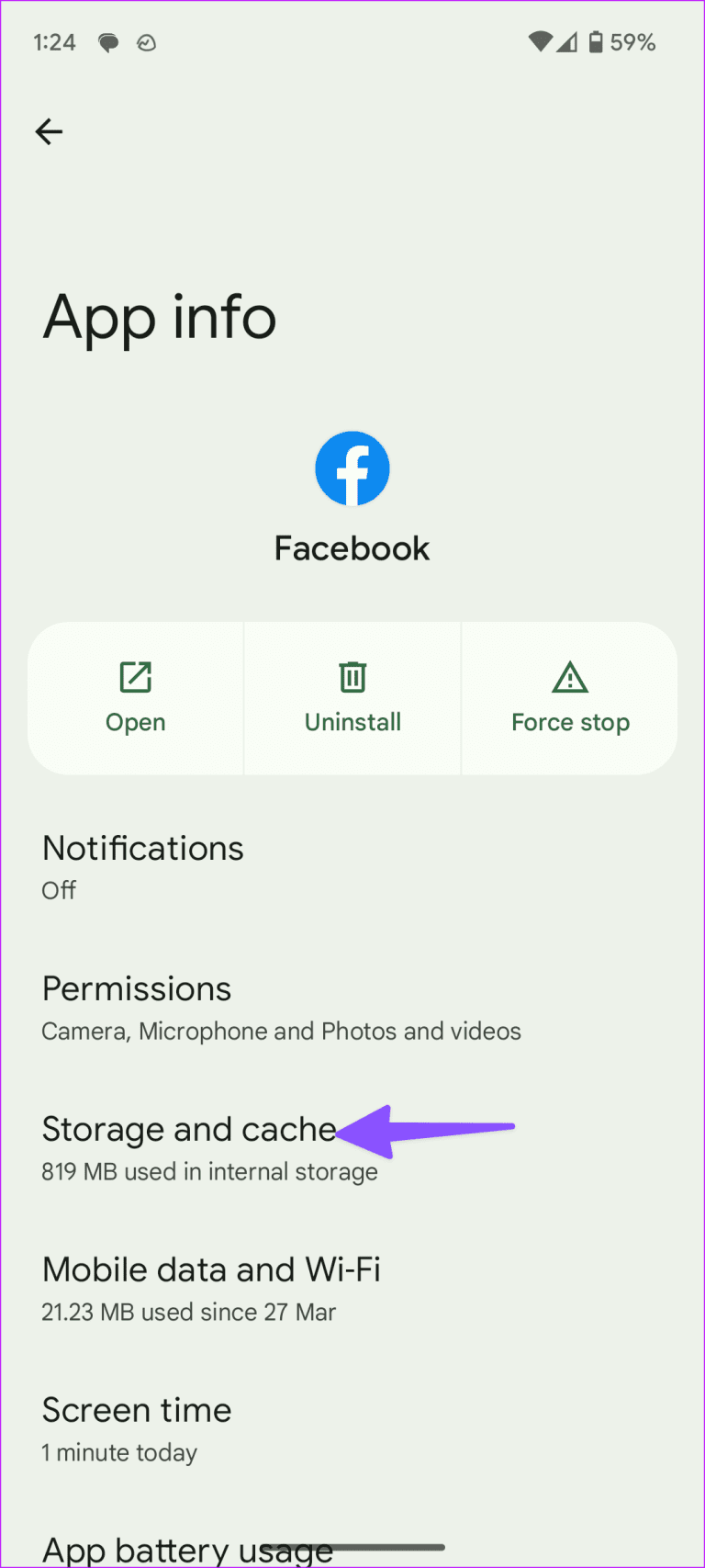Tap the external-link icon above Open
The height and width of the screenshot is (1568, 705).
pos(135,677)
